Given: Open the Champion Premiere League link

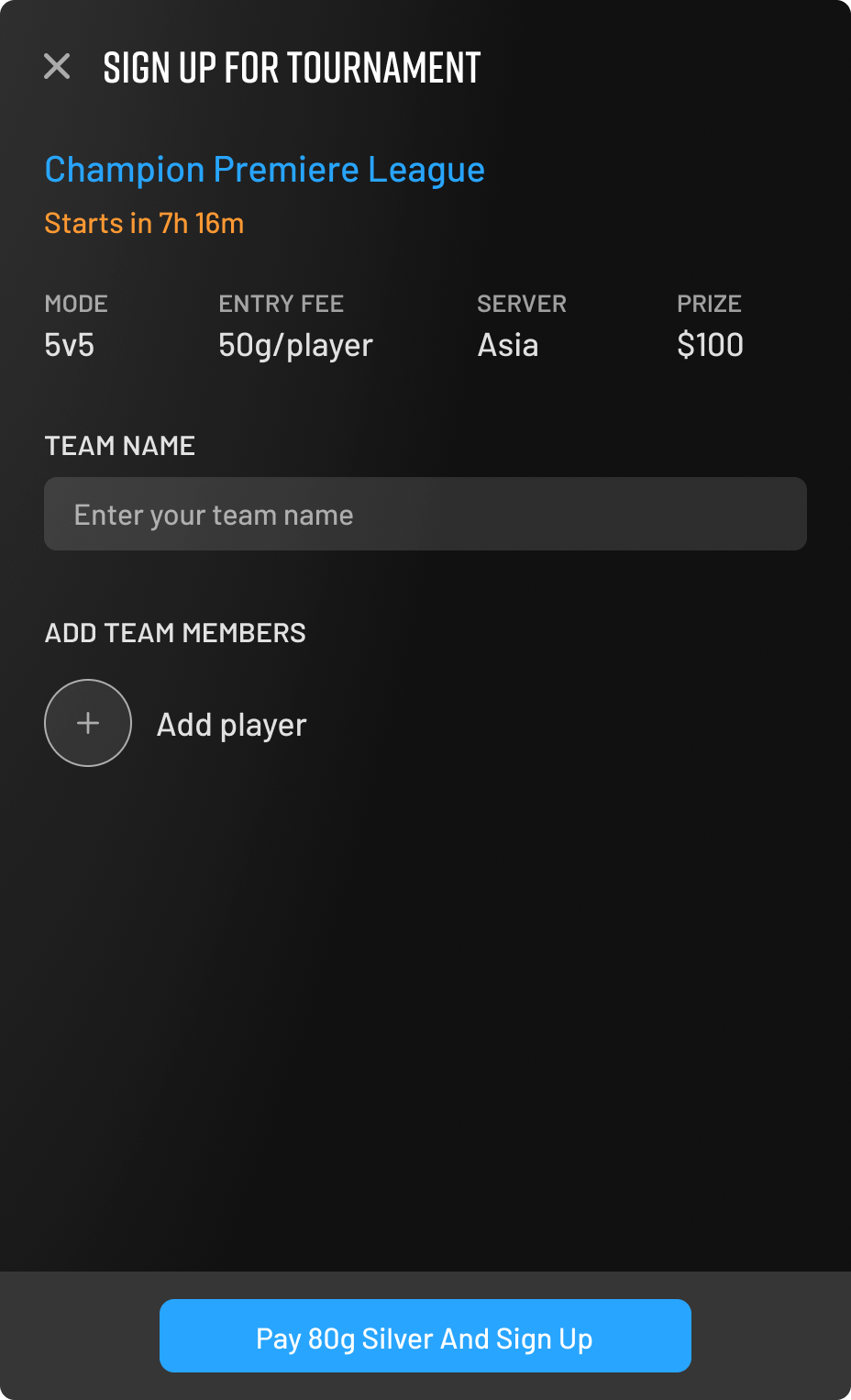Looking at the screenshot, I should point(265,170).
